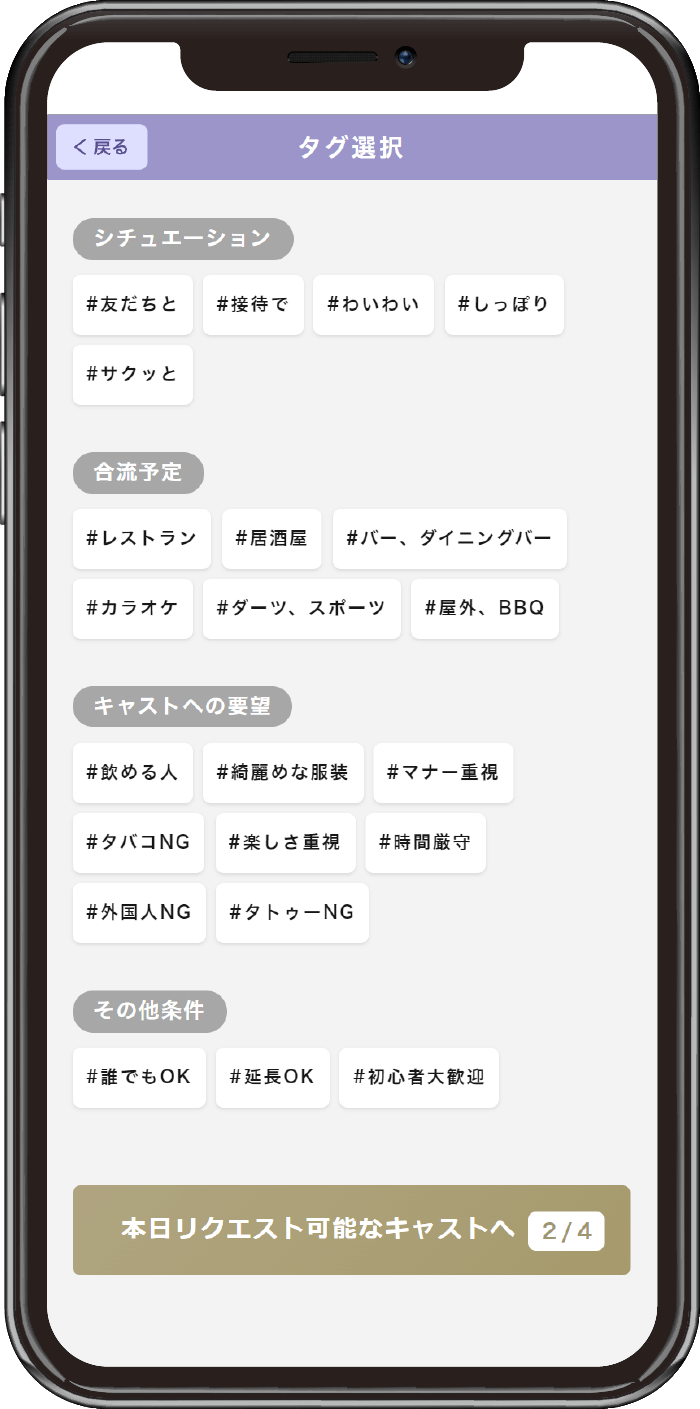Tap the #サクッと tag
This screenshot has height=1409, width=700.
pyautogui.click(x=132, y=374)
